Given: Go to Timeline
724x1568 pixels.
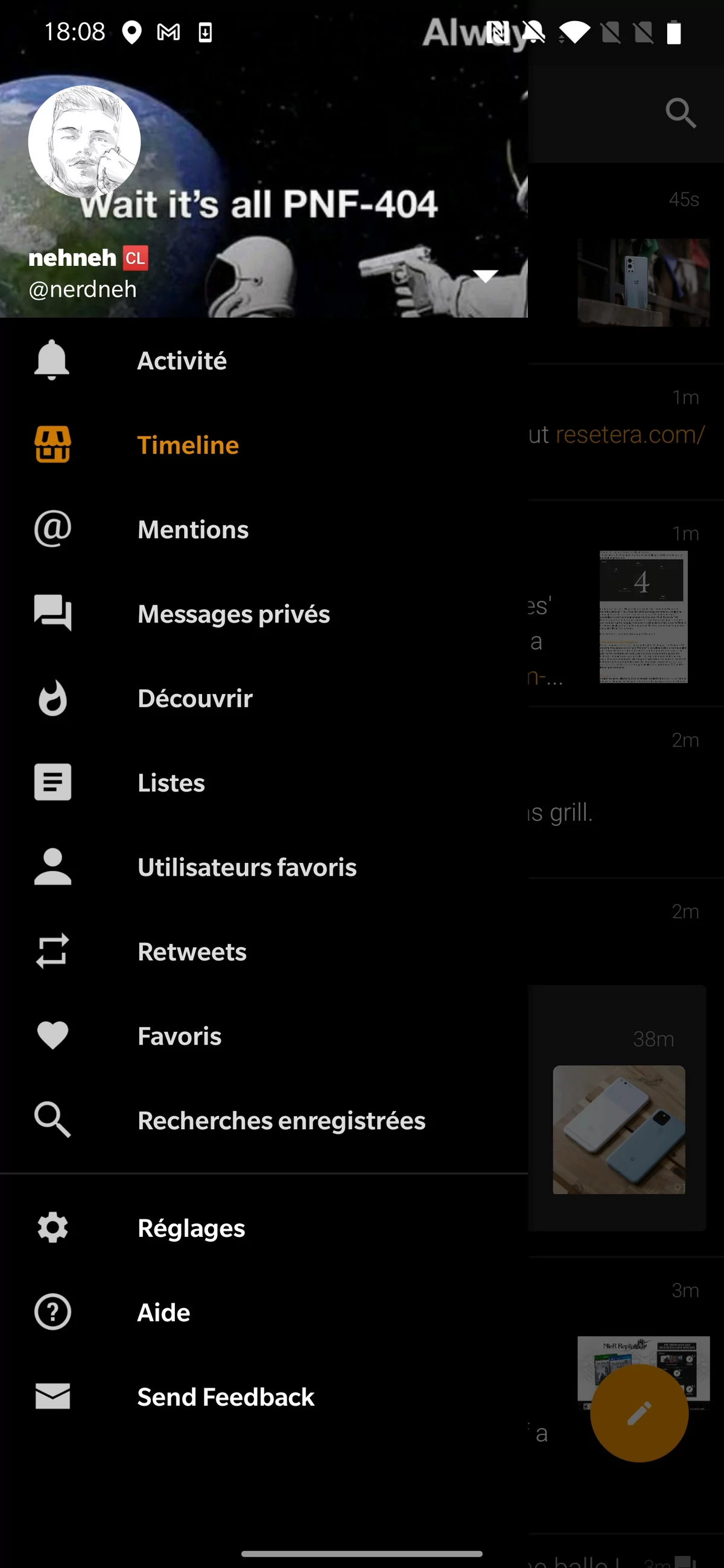Looking at the screenshot, I should (188, 445).
